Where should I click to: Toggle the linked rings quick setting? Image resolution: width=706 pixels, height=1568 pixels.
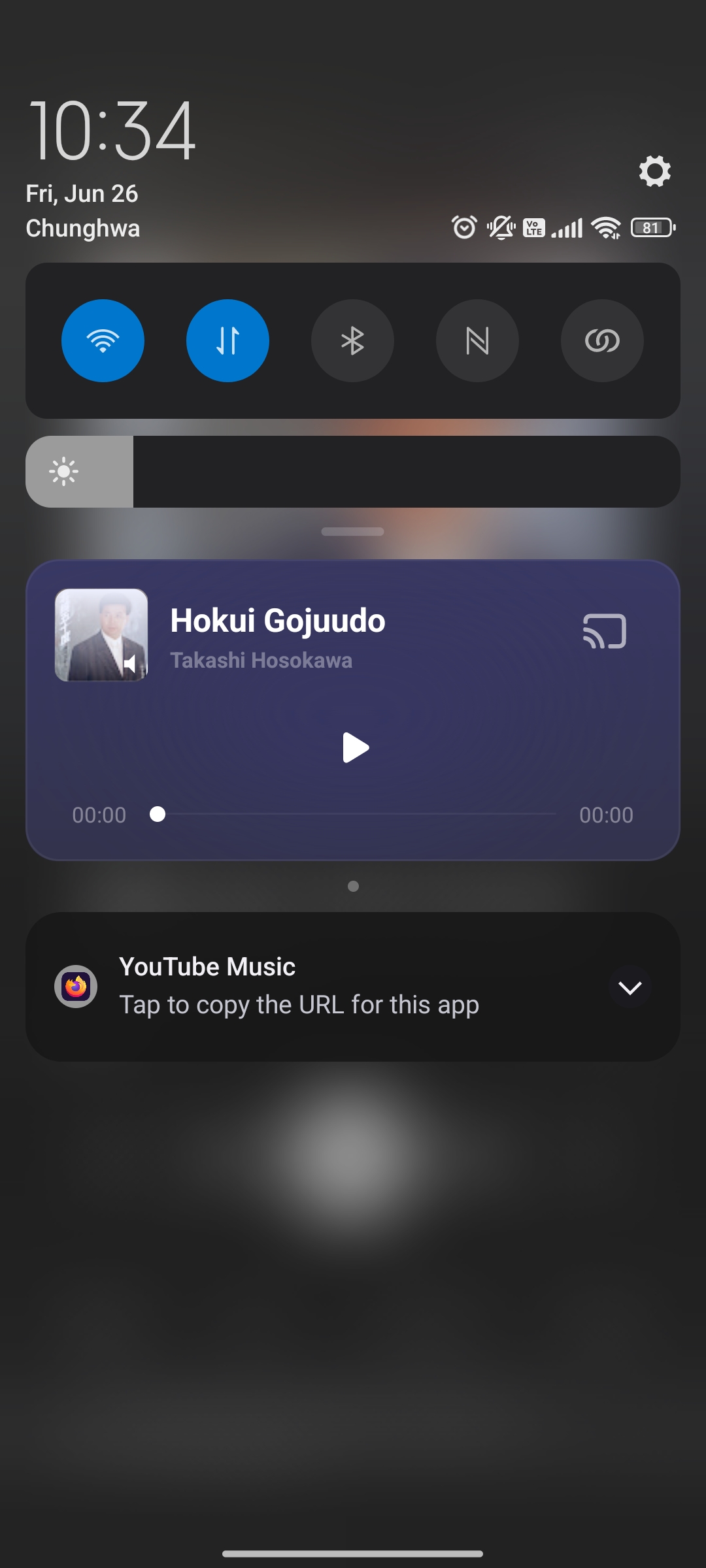pyautogui.click(x=602, y=340)
